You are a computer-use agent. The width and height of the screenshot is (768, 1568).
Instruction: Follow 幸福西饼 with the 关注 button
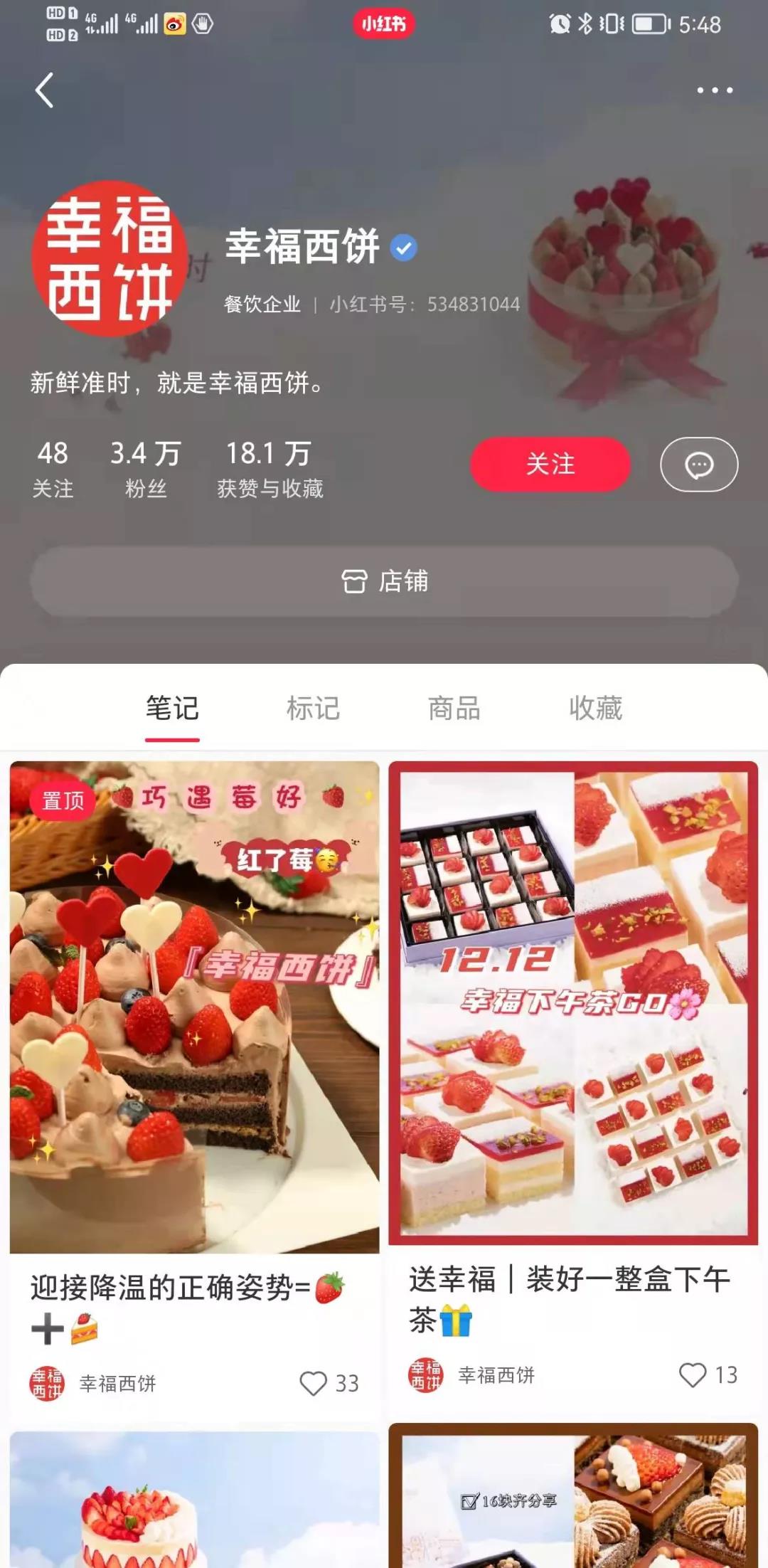coord(550,465)
